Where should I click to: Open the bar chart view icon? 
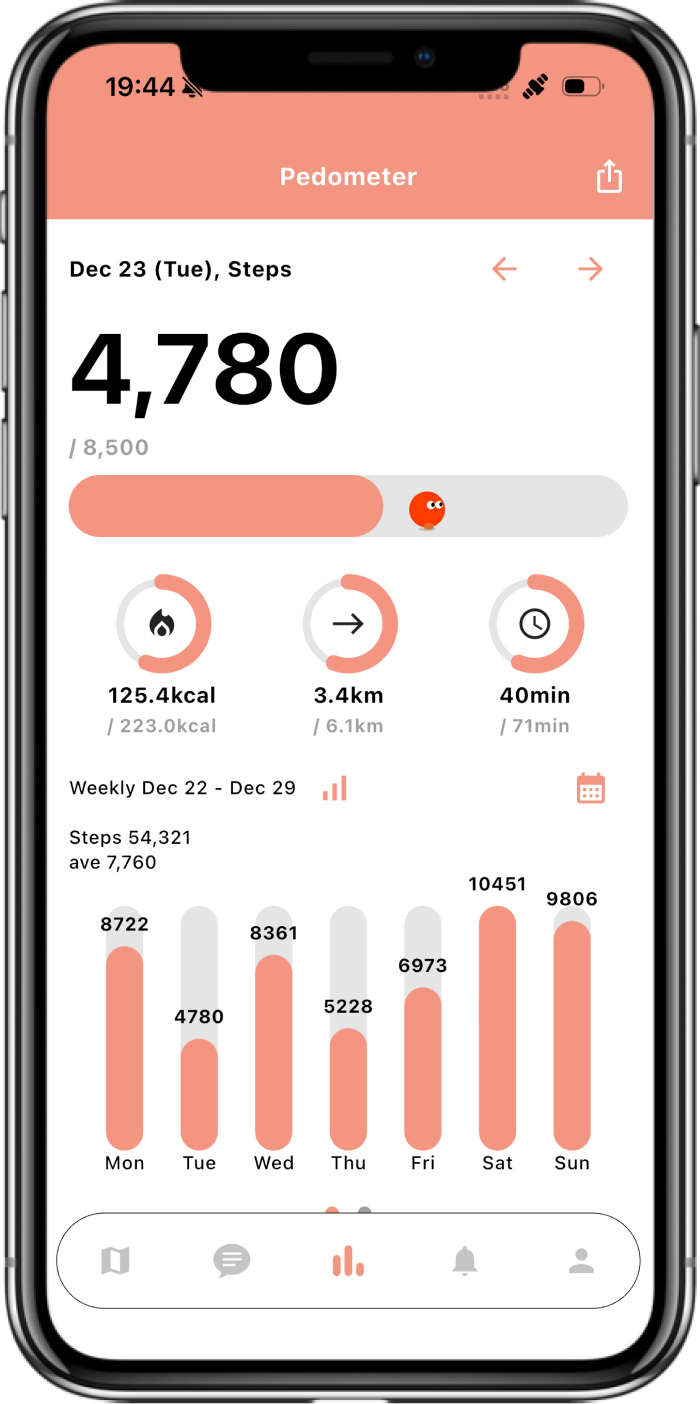335,789
